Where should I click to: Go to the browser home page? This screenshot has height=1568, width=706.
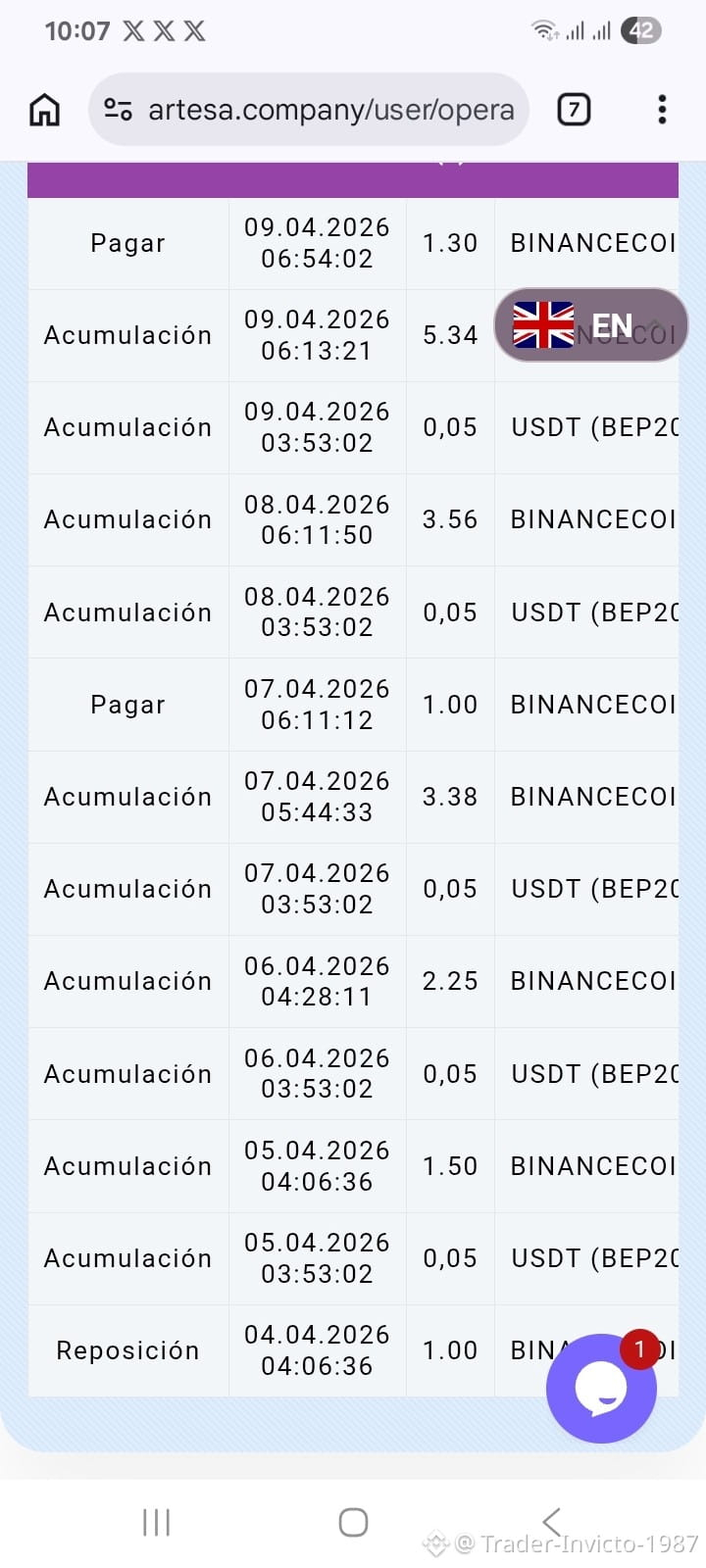tap(44, 110)
